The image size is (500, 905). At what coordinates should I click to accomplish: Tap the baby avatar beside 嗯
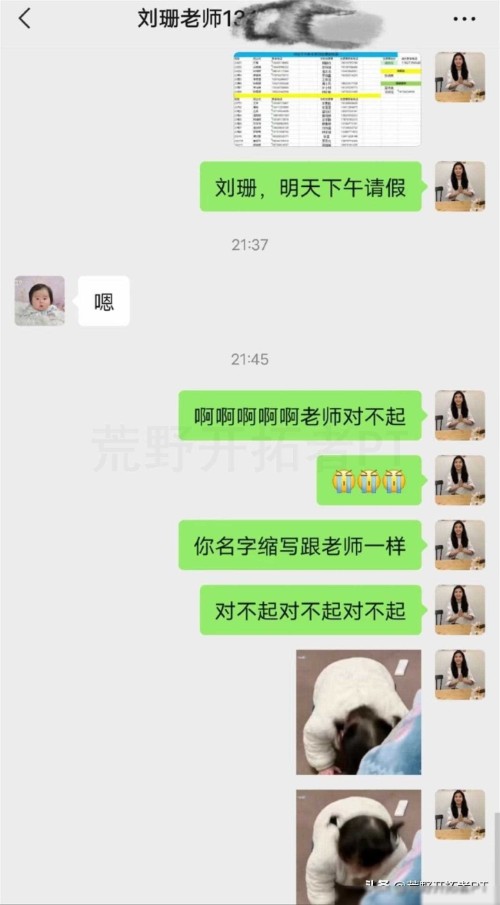pos(40,301)
